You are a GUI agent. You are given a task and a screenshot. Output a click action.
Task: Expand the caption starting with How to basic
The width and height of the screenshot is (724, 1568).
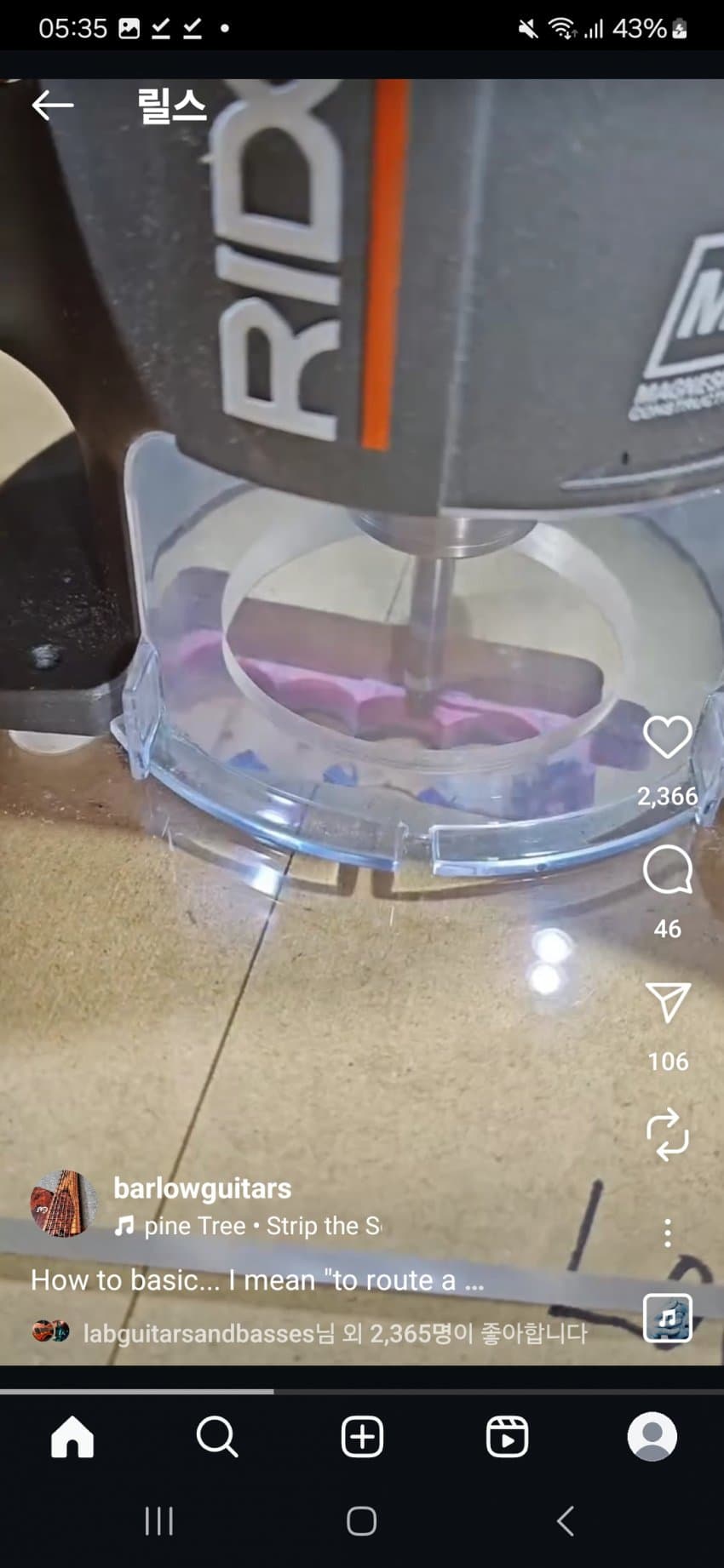coord(256,1279)
